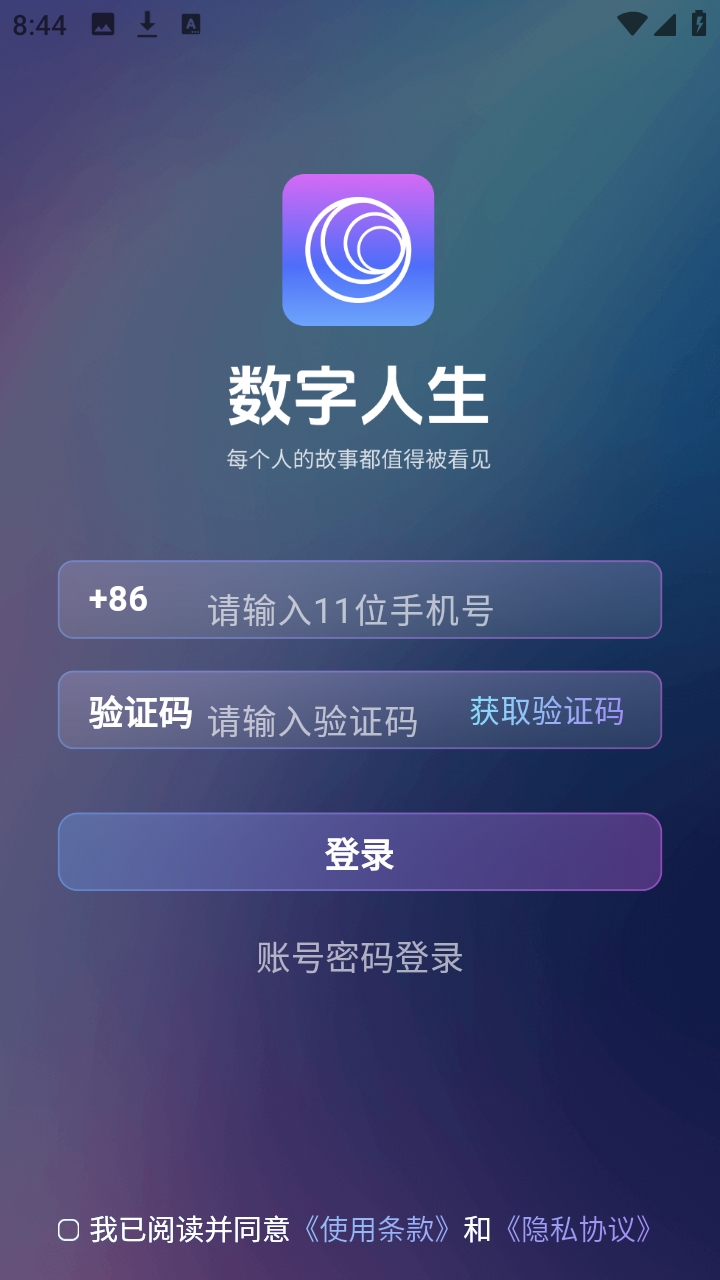The image size is (720, 1280).
Task: Open the 《使用条款》 terms link
Action: pyautogui.click(x=379, y=1230)
